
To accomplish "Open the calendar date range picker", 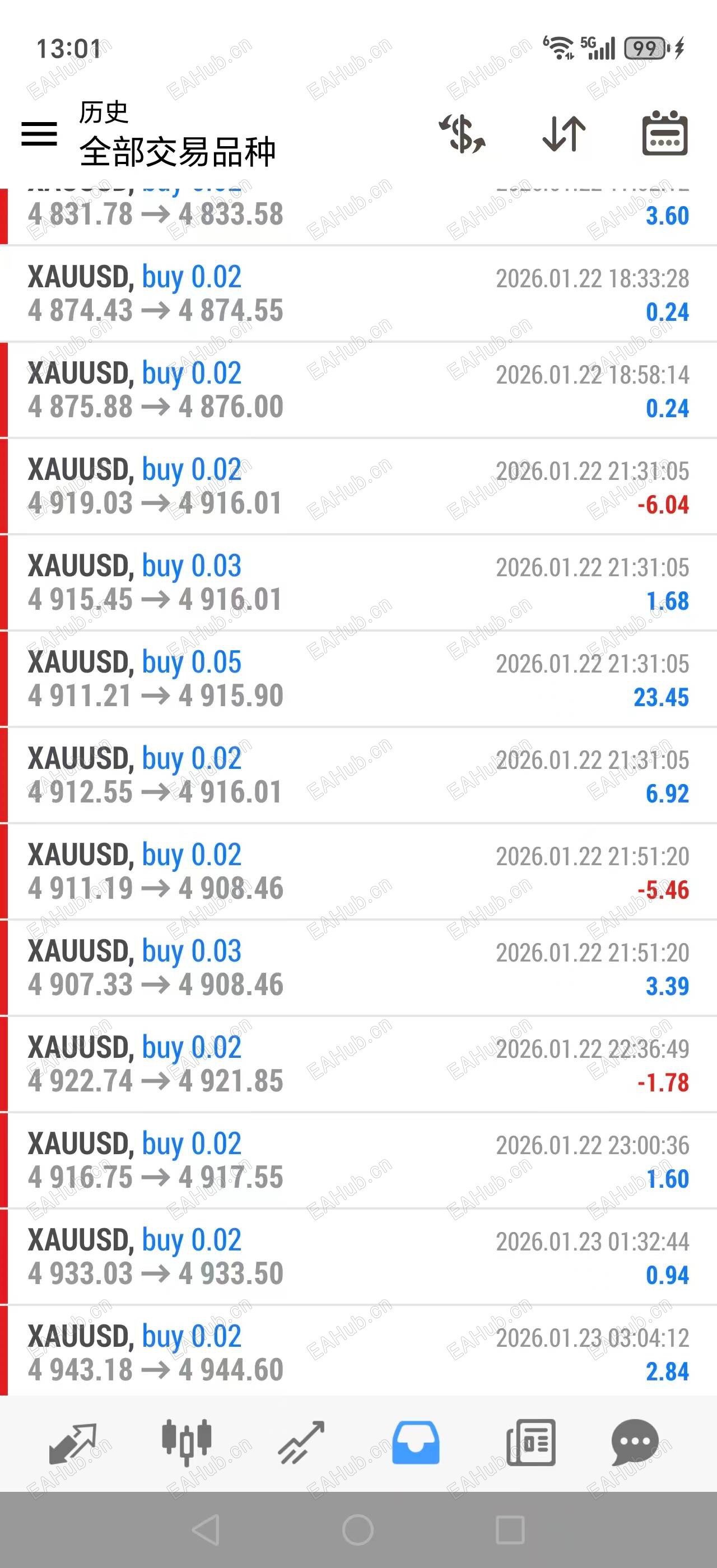I will [x=665, y=133].
